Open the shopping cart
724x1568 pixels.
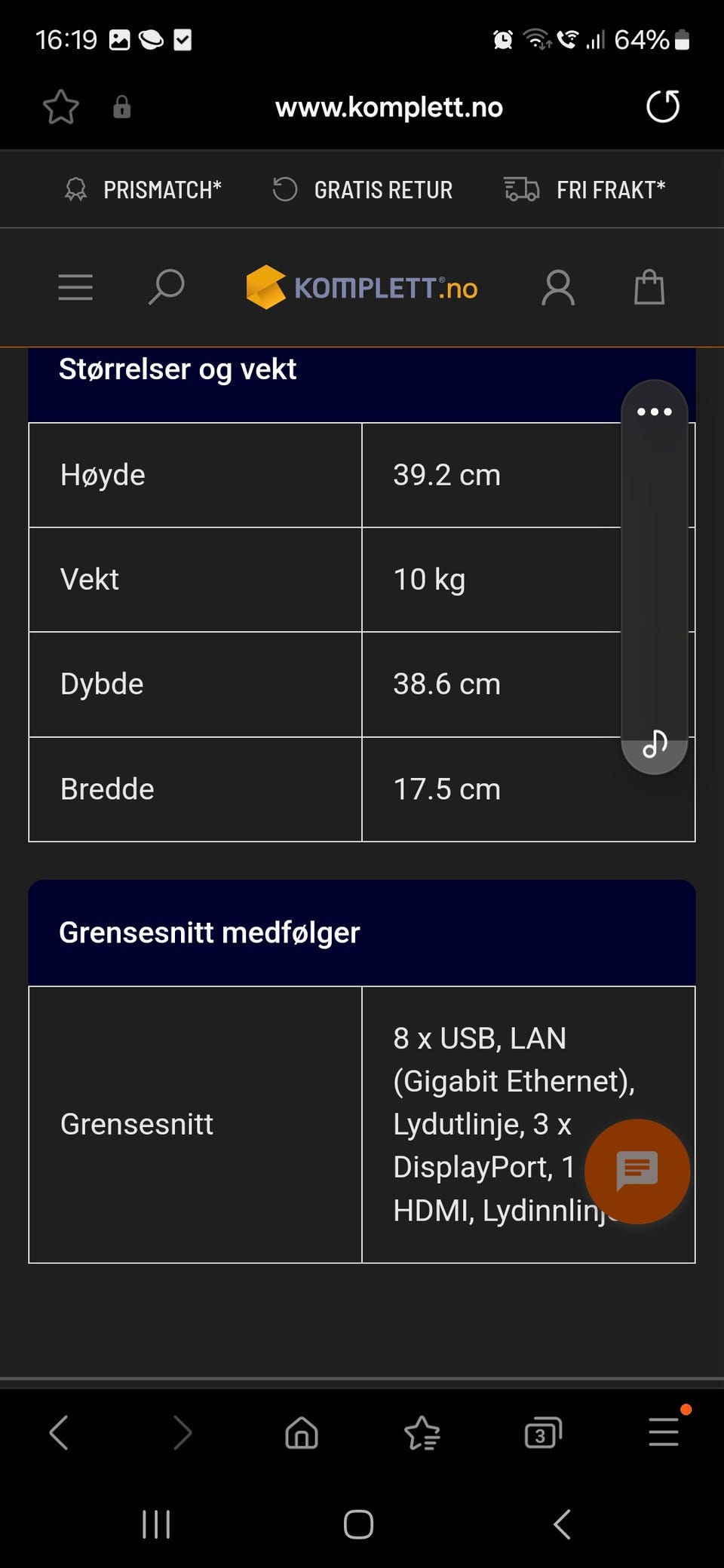(649, 287)
